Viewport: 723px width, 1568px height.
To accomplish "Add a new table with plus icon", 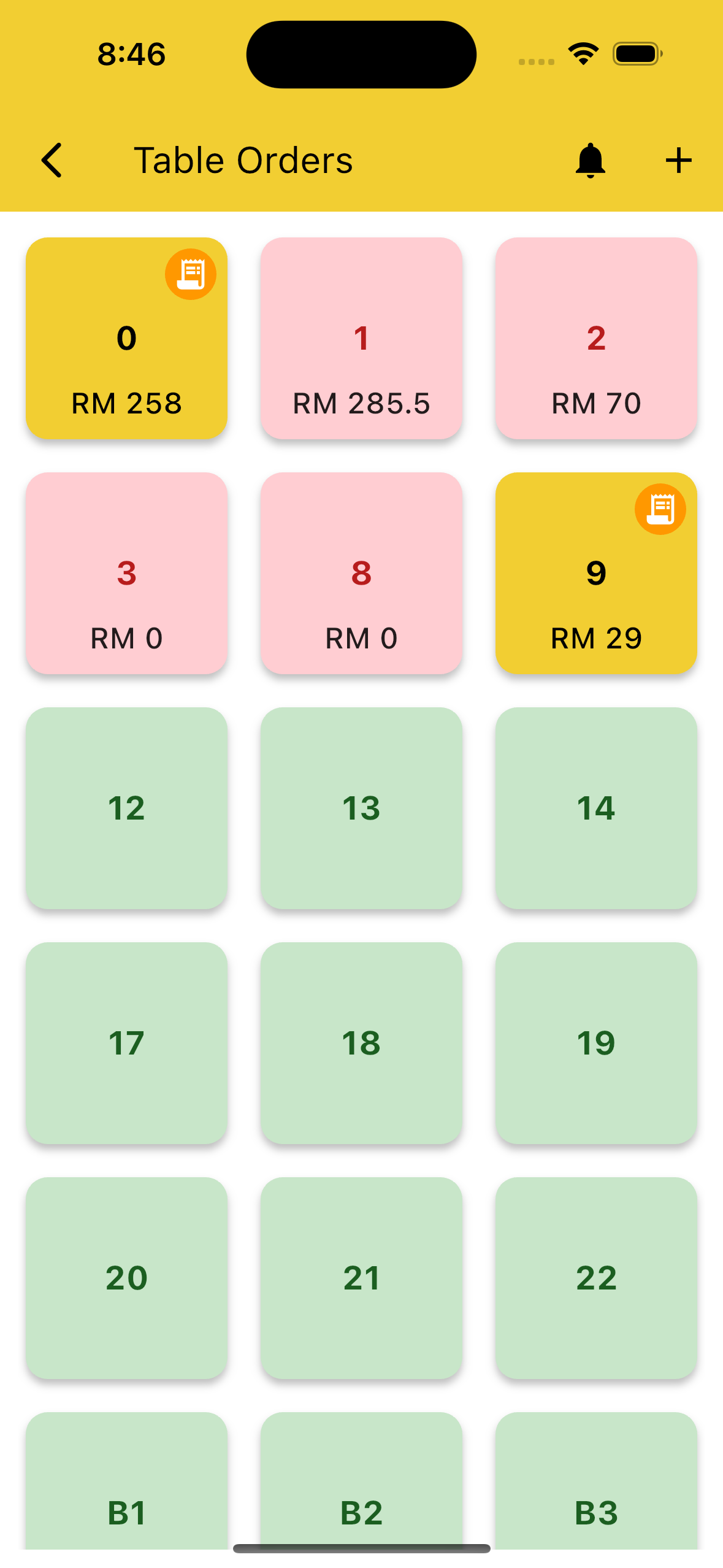I will click(x=678, y=161).
